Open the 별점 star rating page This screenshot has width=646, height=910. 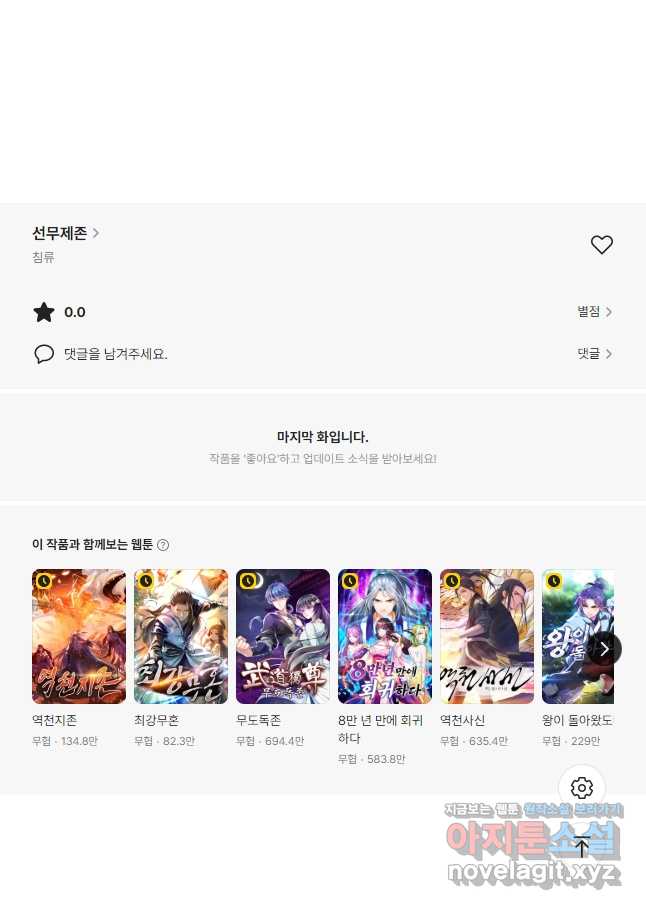click(594, 312)
